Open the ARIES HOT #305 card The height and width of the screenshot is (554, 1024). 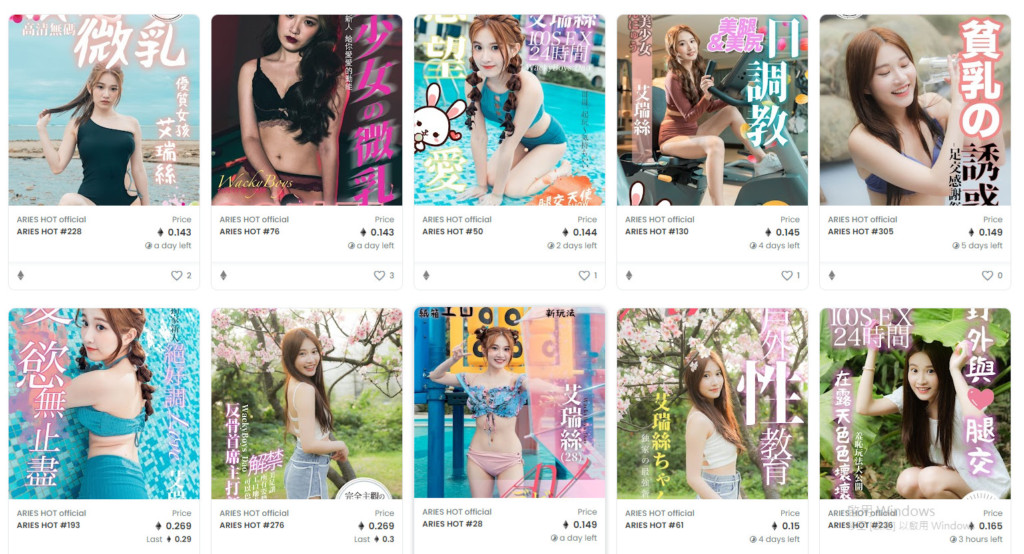coord(915,110)
